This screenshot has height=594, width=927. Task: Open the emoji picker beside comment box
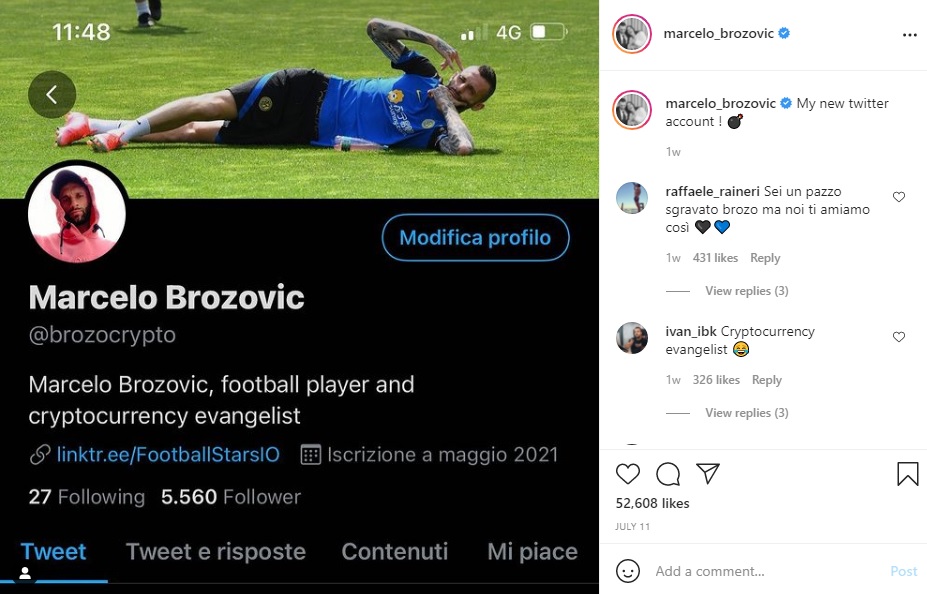click(628, 571)
